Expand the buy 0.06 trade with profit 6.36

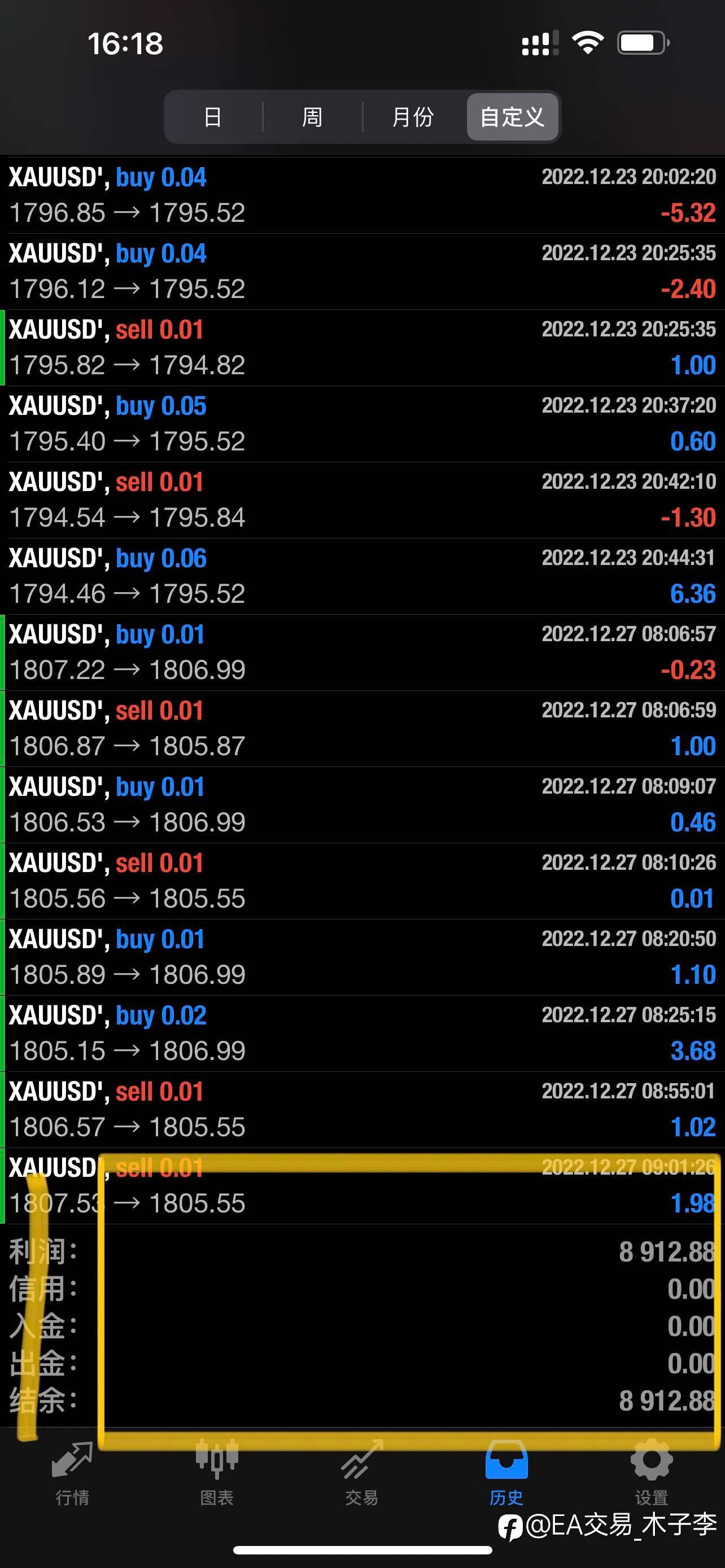362,576
